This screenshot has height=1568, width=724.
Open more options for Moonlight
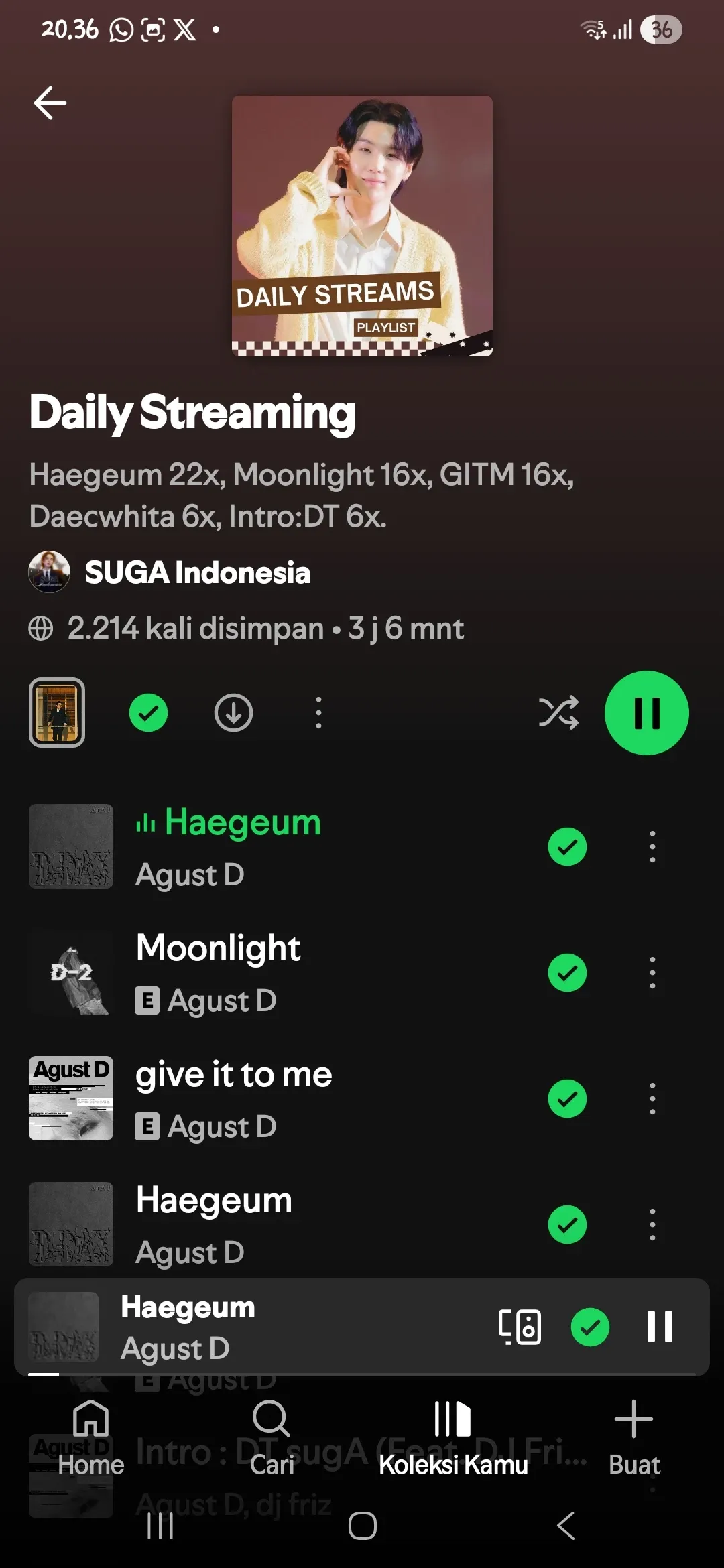point(652,972)
